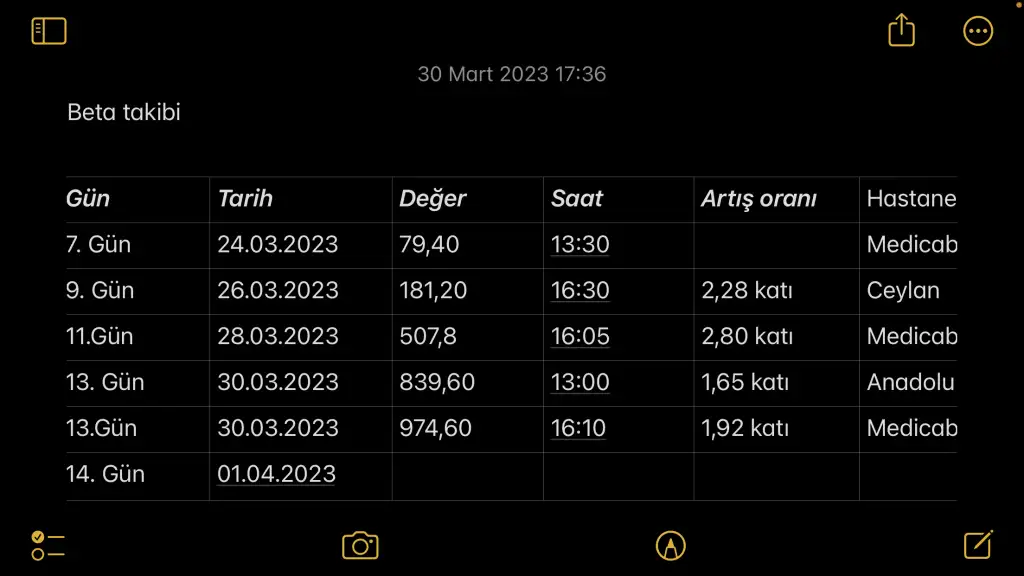This screenshot has height=576, width=1024.
Task: Open the markup drawing tool
Action: coord(670,545)
